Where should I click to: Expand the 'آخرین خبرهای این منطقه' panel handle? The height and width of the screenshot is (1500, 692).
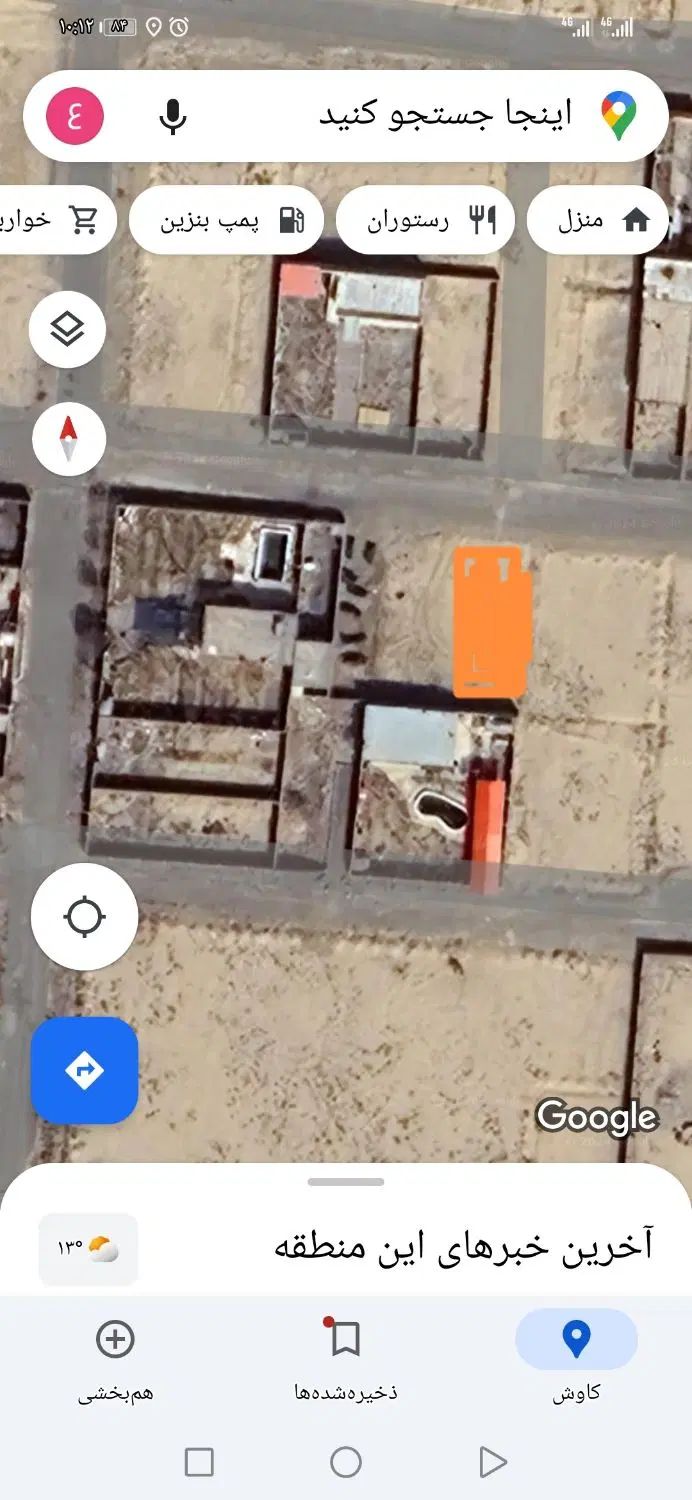click(346, 1182)
